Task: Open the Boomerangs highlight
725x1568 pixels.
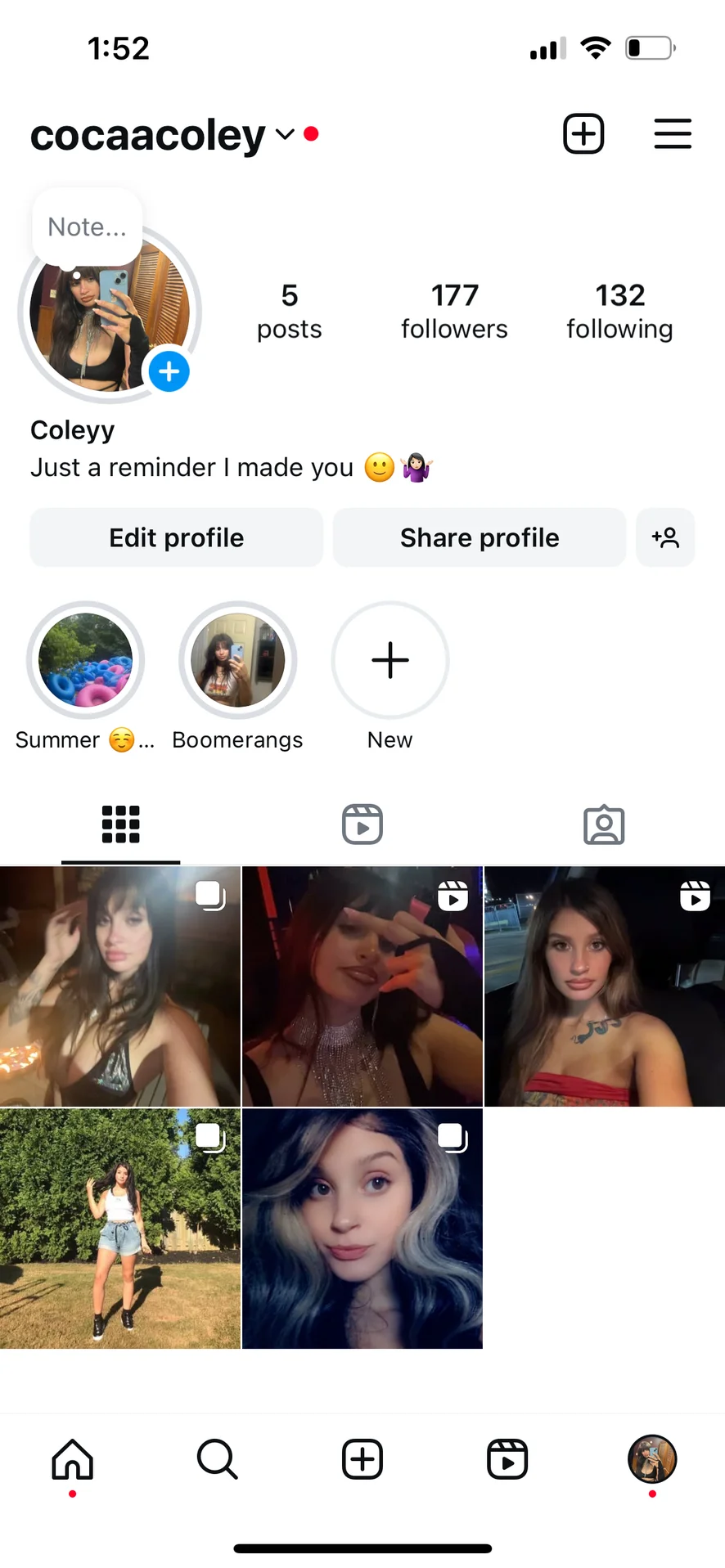Action: [x=238, y=660]
